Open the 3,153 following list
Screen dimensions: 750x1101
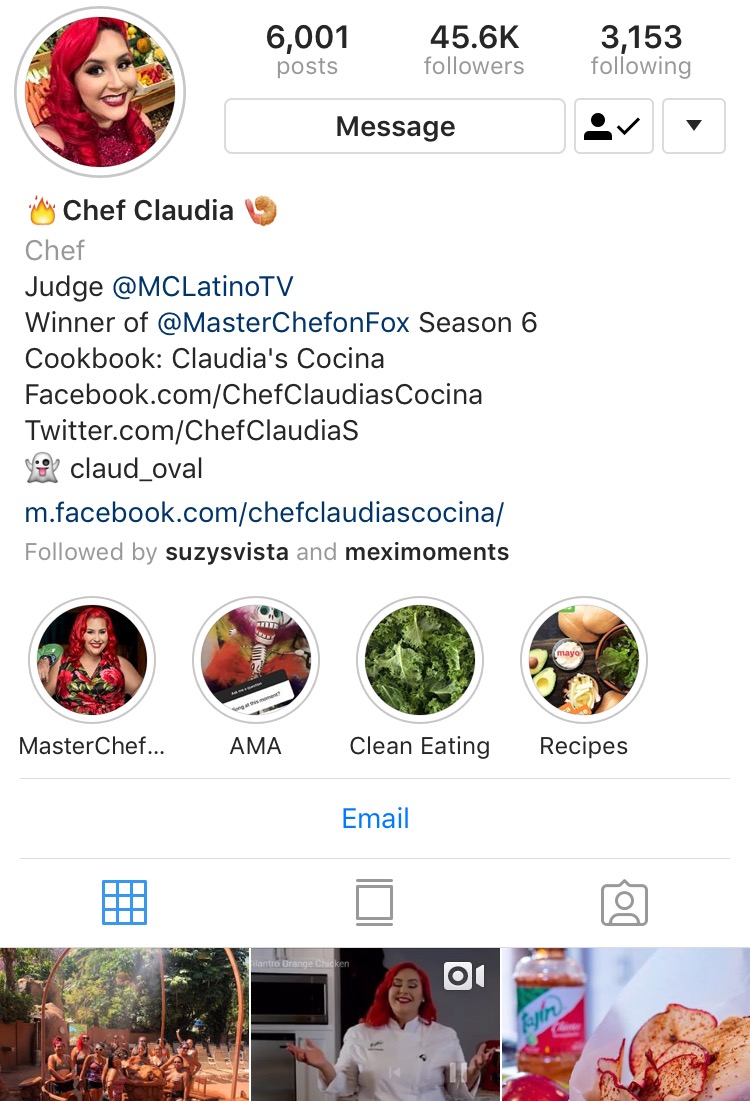pos(640,50)
